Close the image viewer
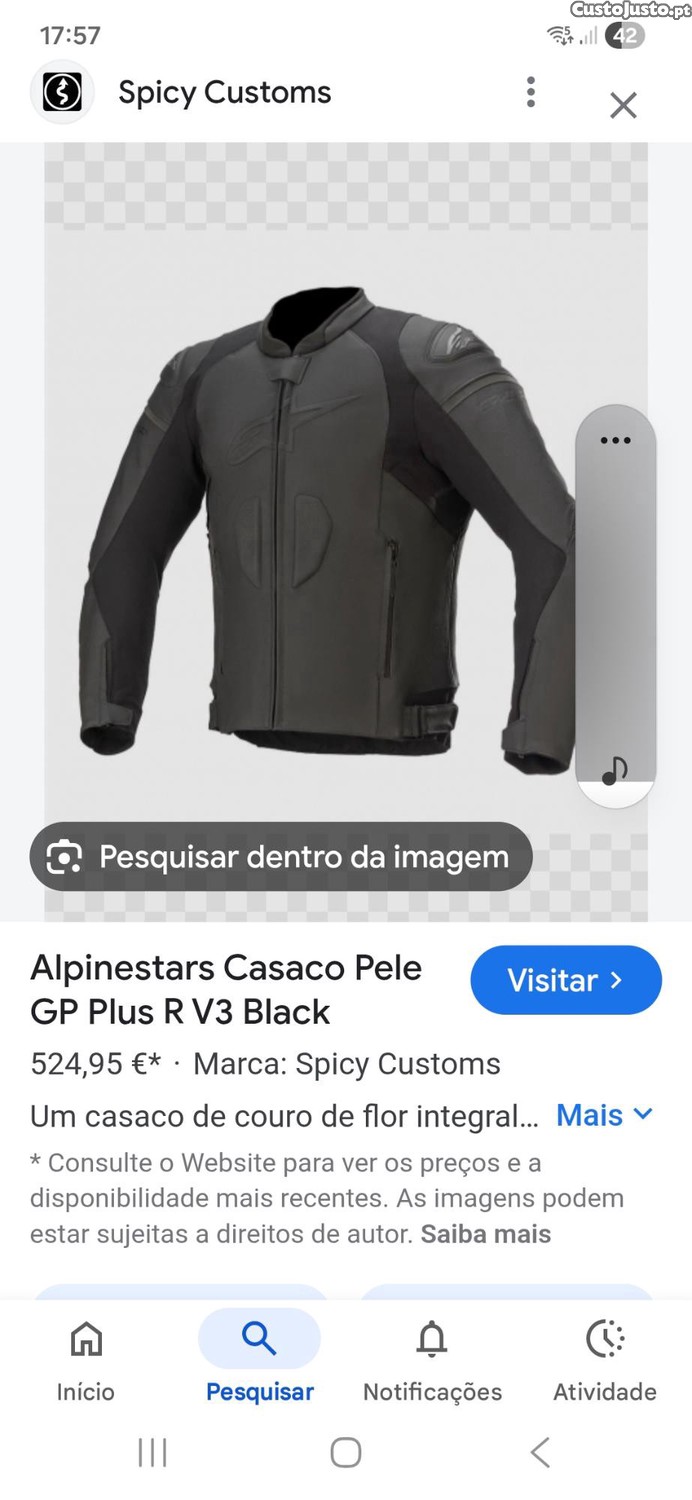Image resolution: width=692 pixels, height=1500 pixels. [623, 105]
